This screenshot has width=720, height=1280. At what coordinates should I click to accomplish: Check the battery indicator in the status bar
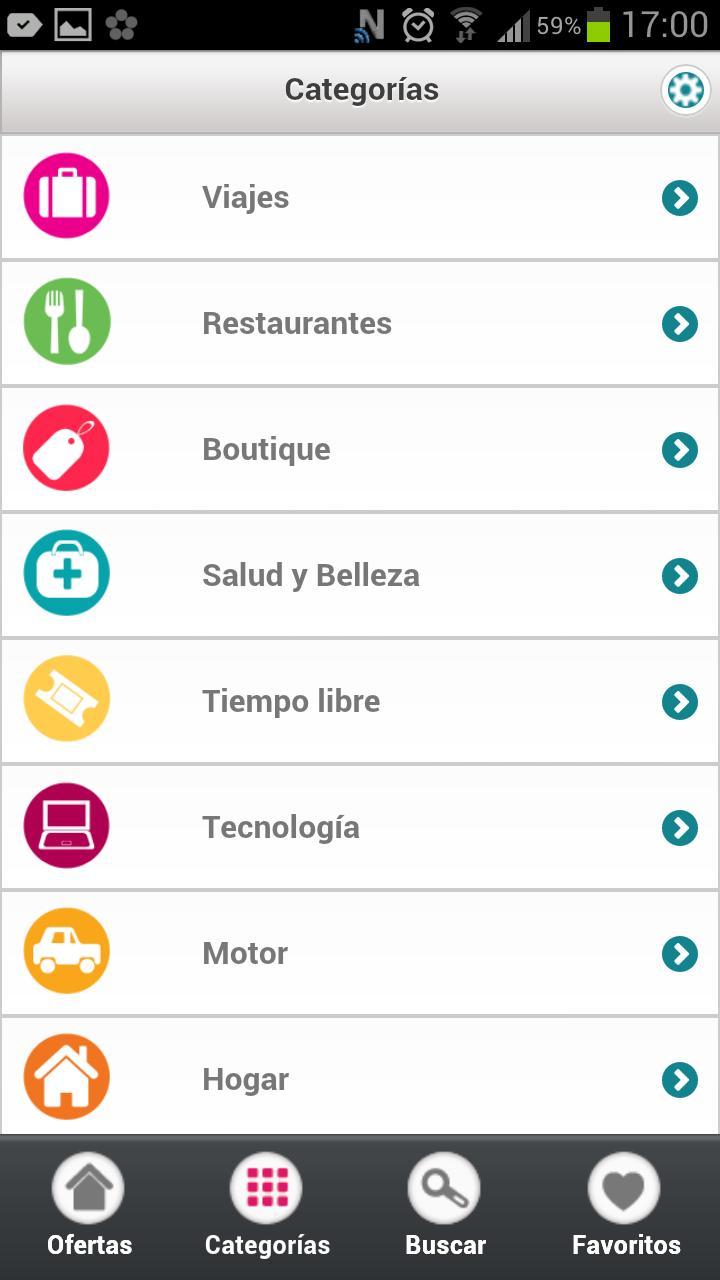click(600, 25)
